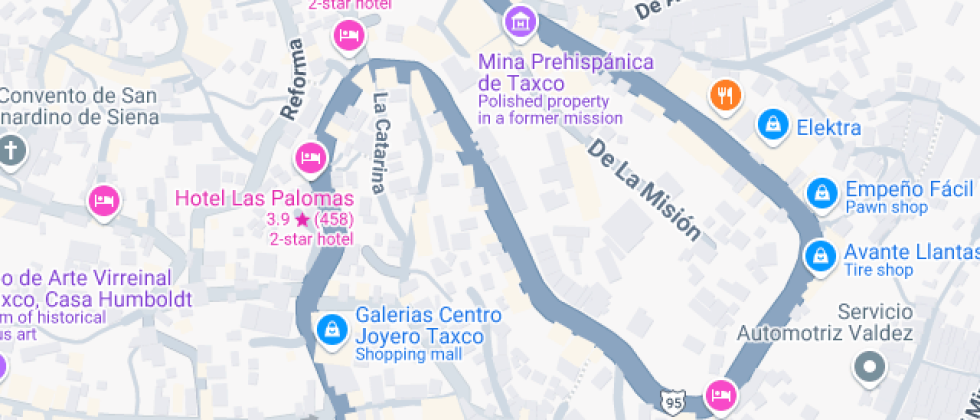Image resolution: width=980 pixels, height=420 pixels.
Task: Tap the Elektra shopping pin
Action: tap(772, 124)
